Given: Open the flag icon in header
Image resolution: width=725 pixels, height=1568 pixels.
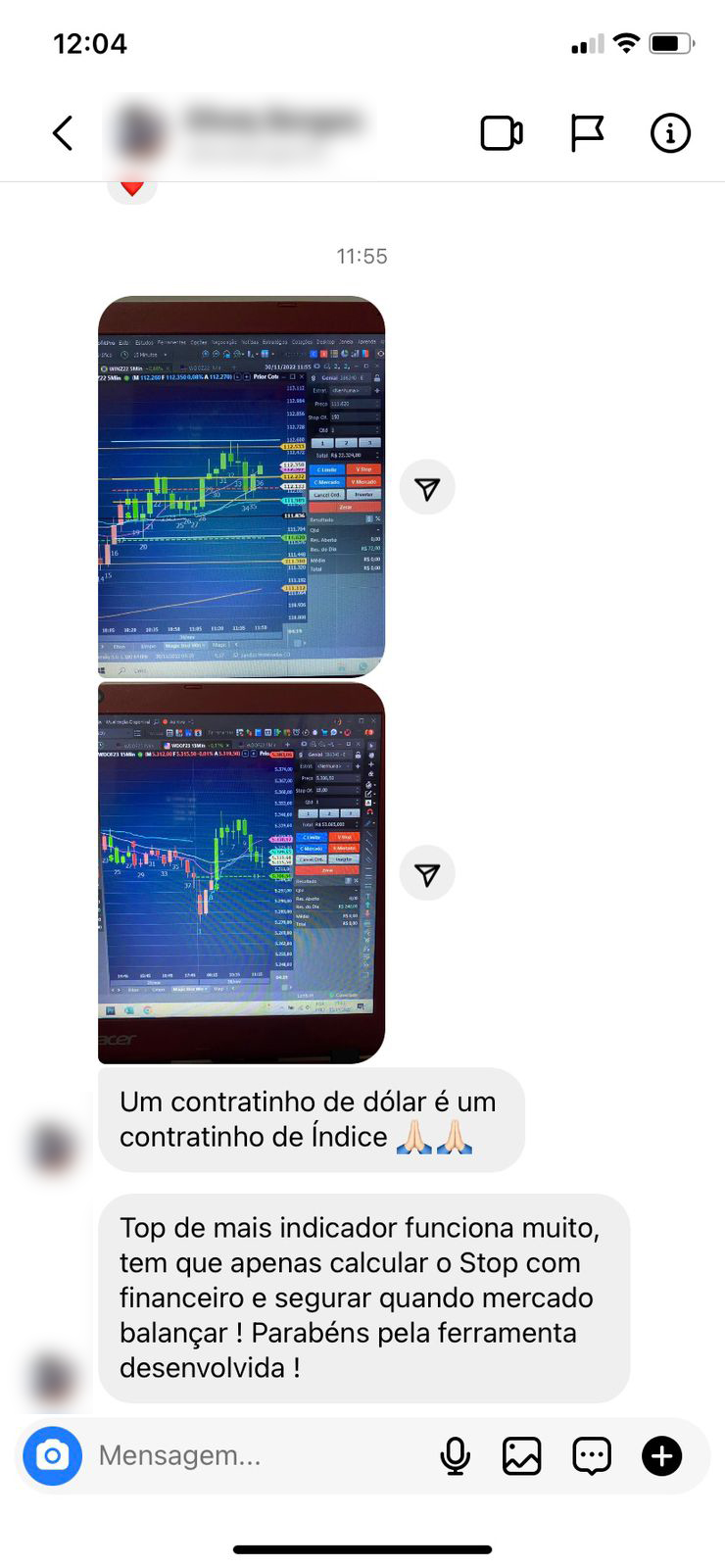Looking at the screenshot, I should [x=587, y=133].
